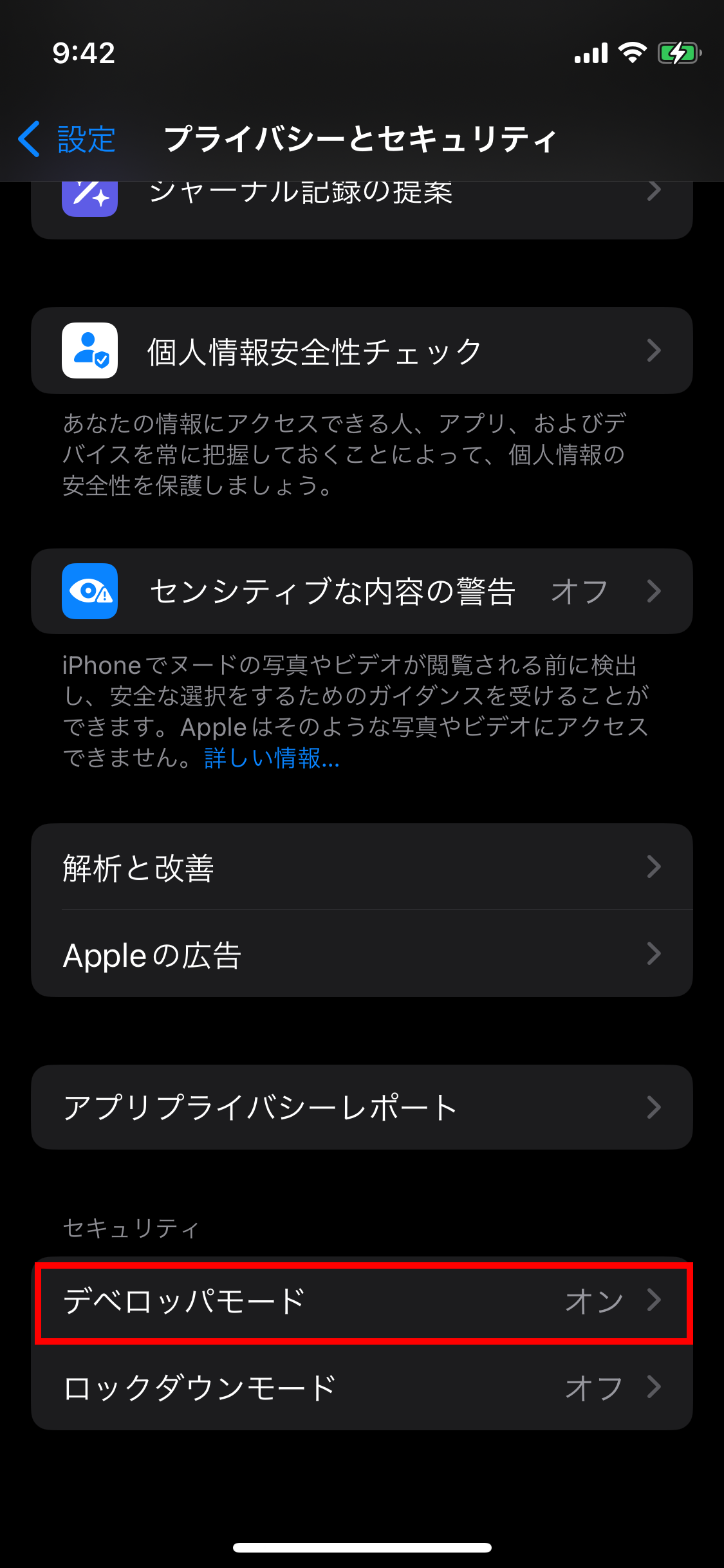Open センシティブな内容の警告 showing オフ
This screenshot has height=1568, width=724.
pyautogui.click(x=362, y=591)
